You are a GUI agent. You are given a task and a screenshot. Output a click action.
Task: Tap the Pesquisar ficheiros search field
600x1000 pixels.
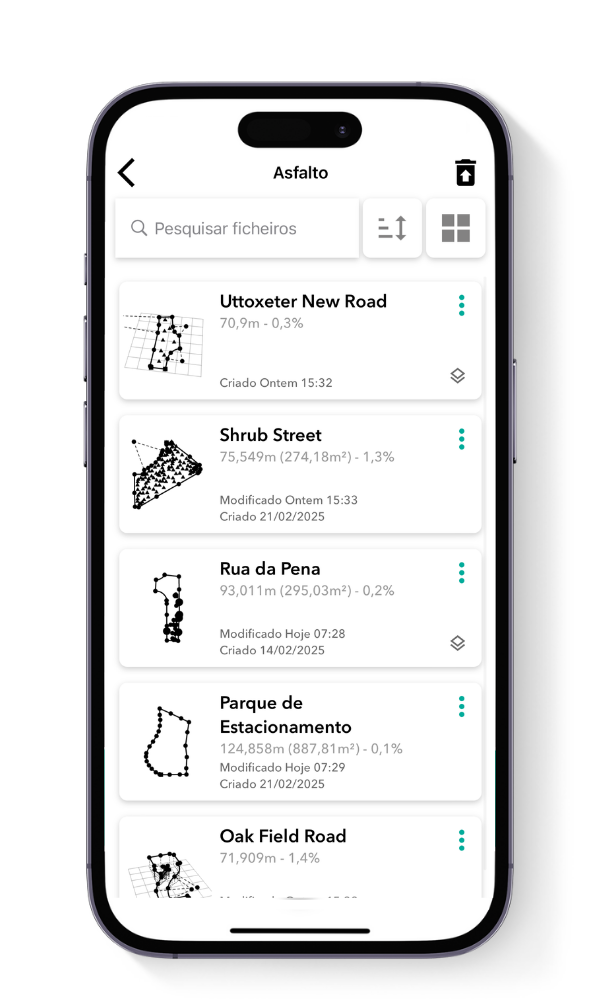tap(237, 228)
